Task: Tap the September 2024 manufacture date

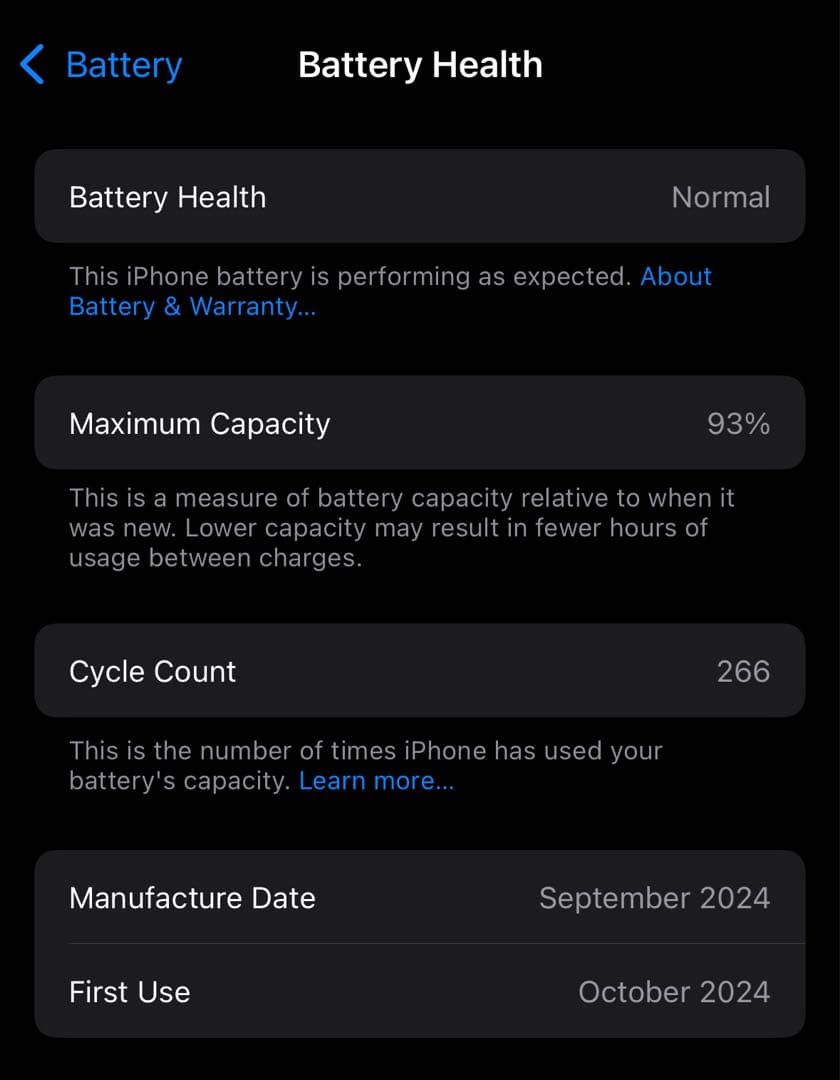Action: tap(654, 898)
